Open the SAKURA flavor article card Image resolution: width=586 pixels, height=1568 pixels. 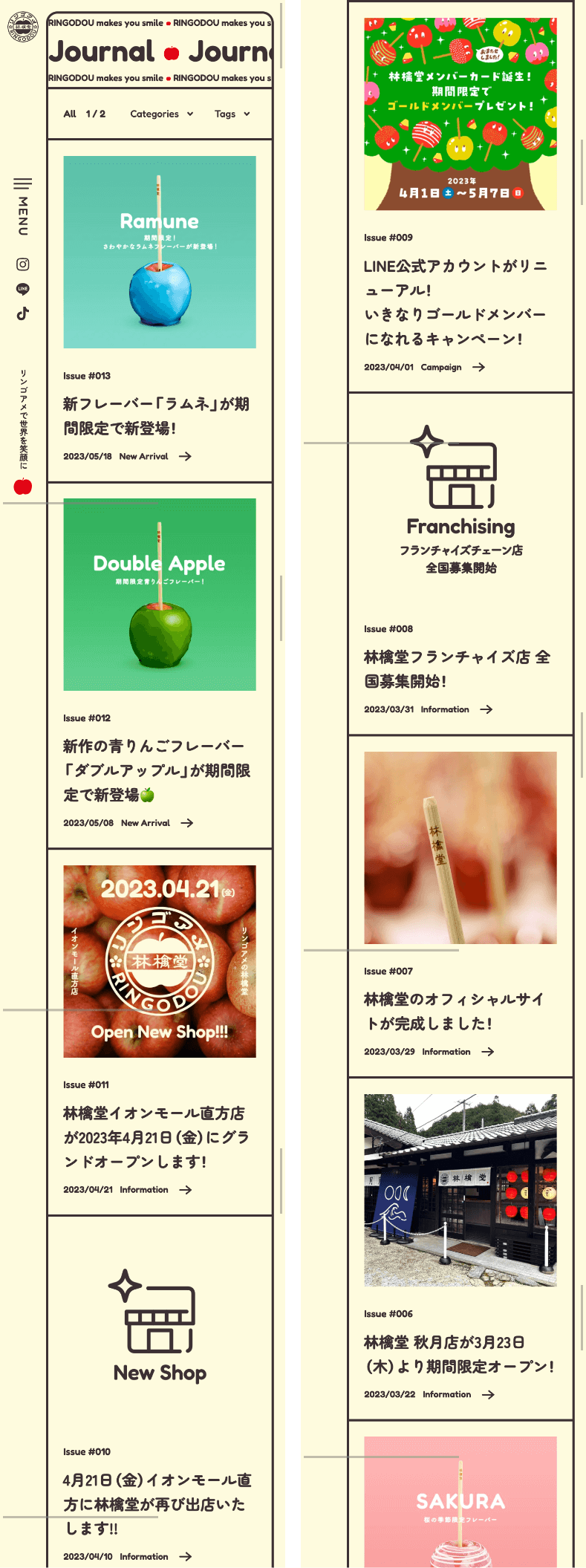[460, 1508]
